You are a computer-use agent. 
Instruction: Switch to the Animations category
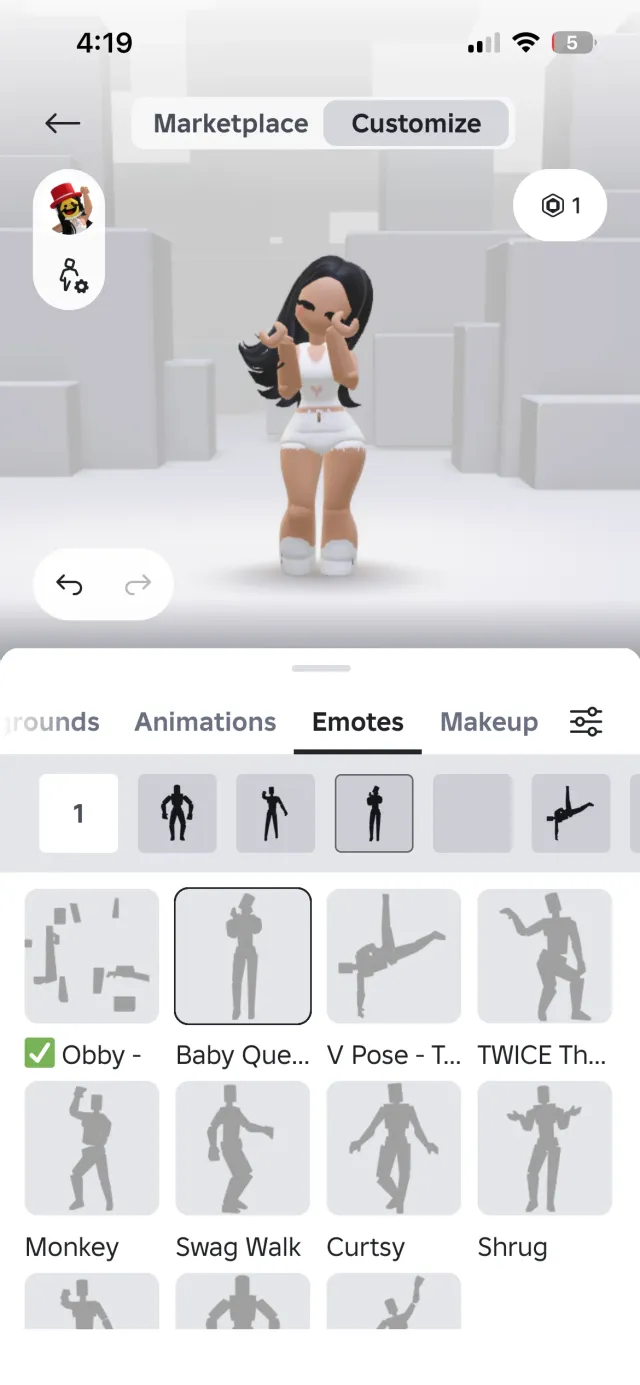pyautogui.click(x=205, y=722)
